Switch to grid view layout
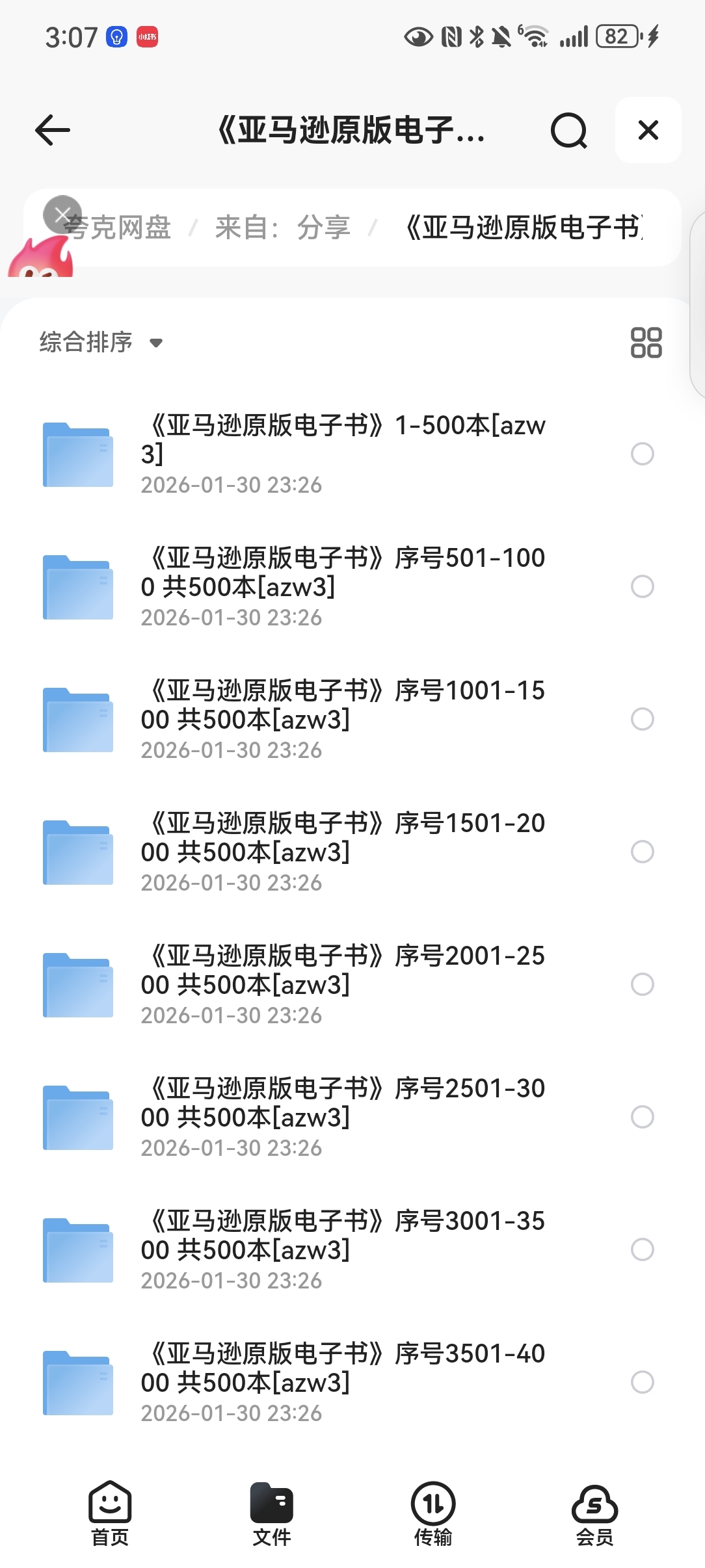The image size is (705, 1568). coord(646,343)
